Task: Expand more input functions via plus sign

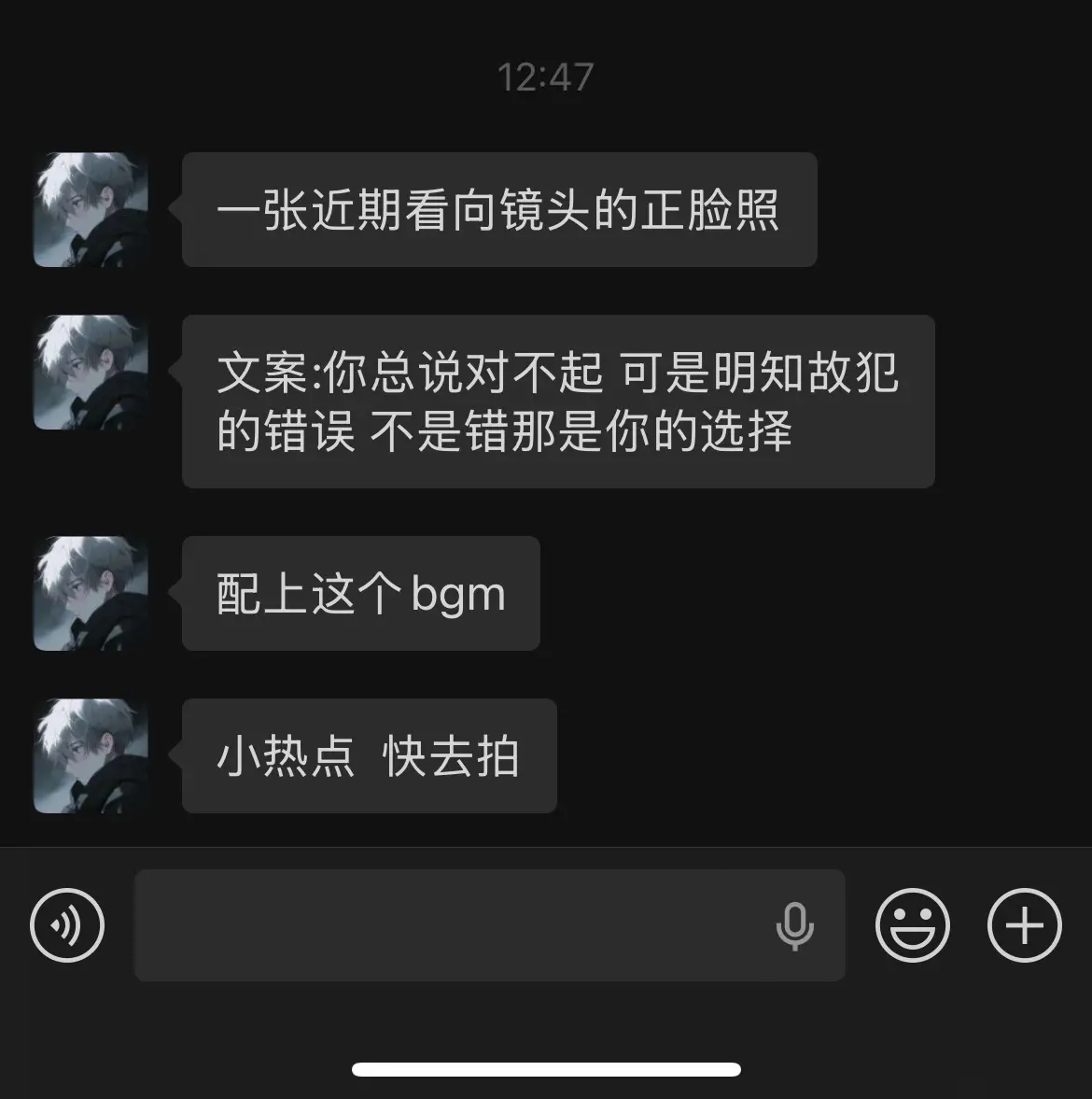Action: tap(1024, 925)
